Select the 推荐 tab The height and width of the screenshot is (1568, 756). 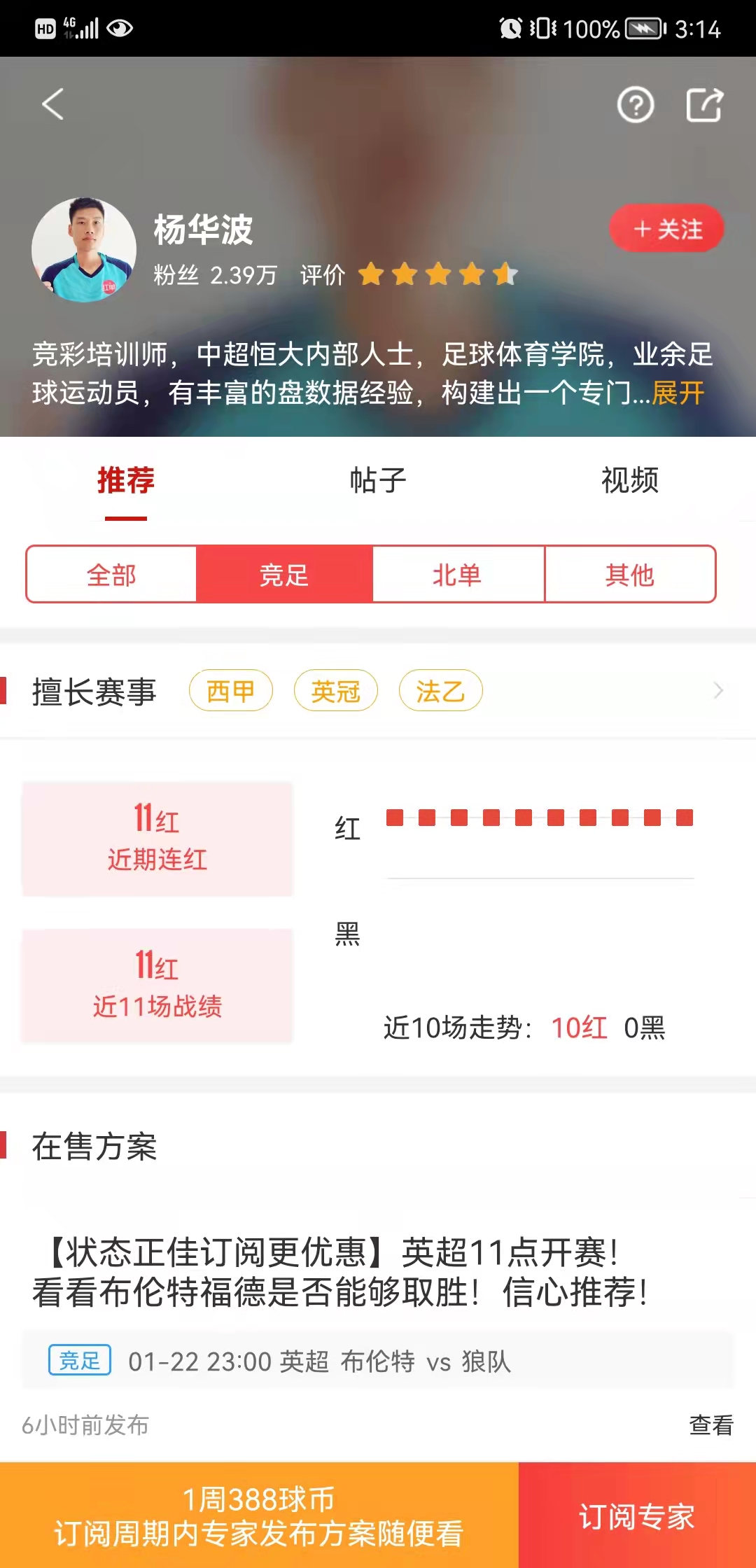pos(126,481)
